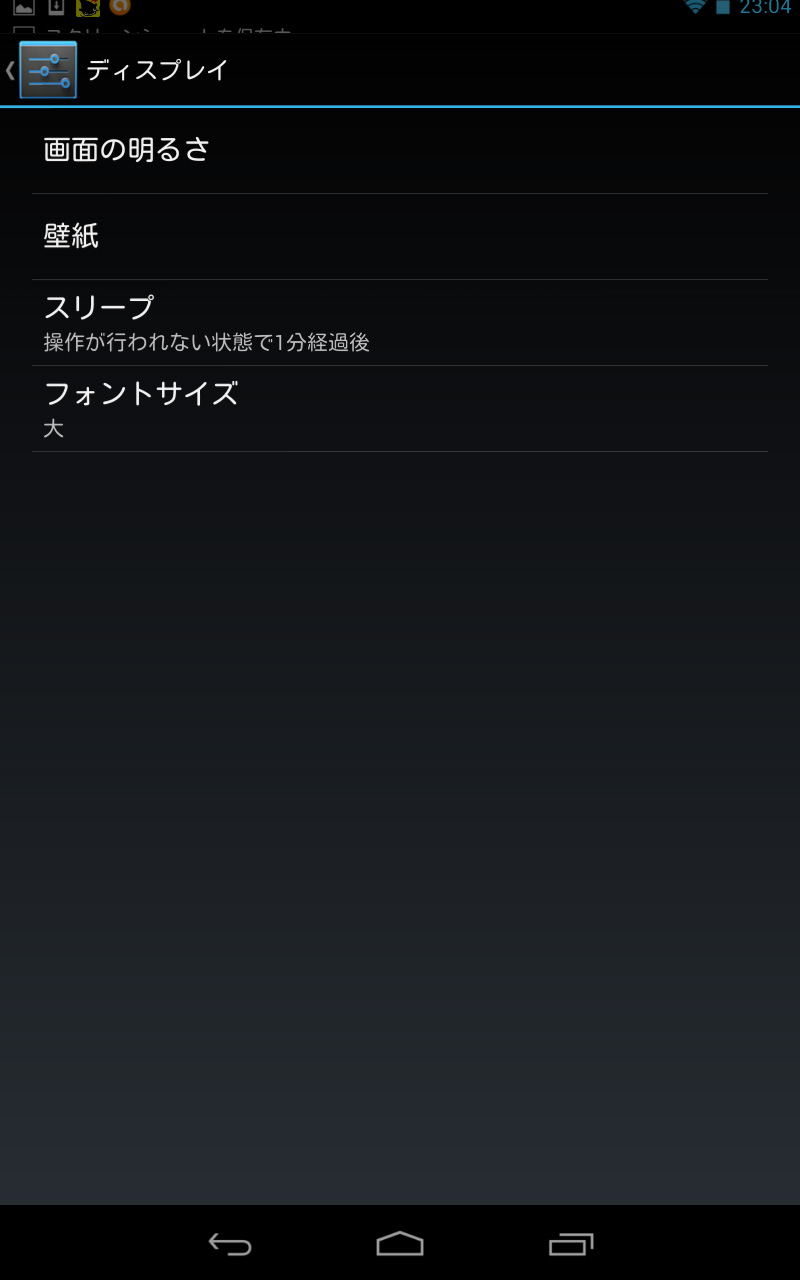Open フォントサイズ setting
This screenshot has width=800, height=1280.
(400, 409)
